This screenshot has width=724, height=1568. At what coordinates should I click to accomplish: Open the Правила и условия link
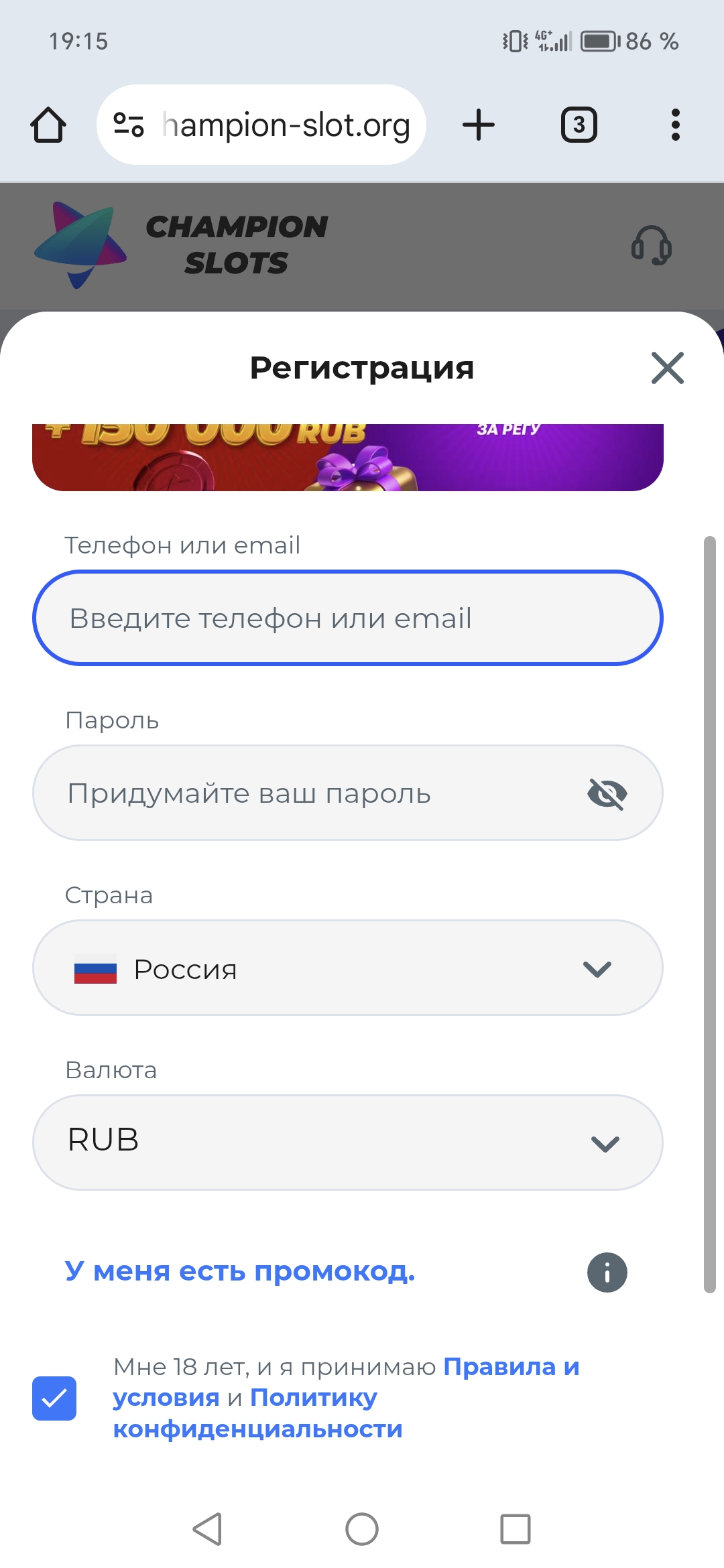[511, 1367]
